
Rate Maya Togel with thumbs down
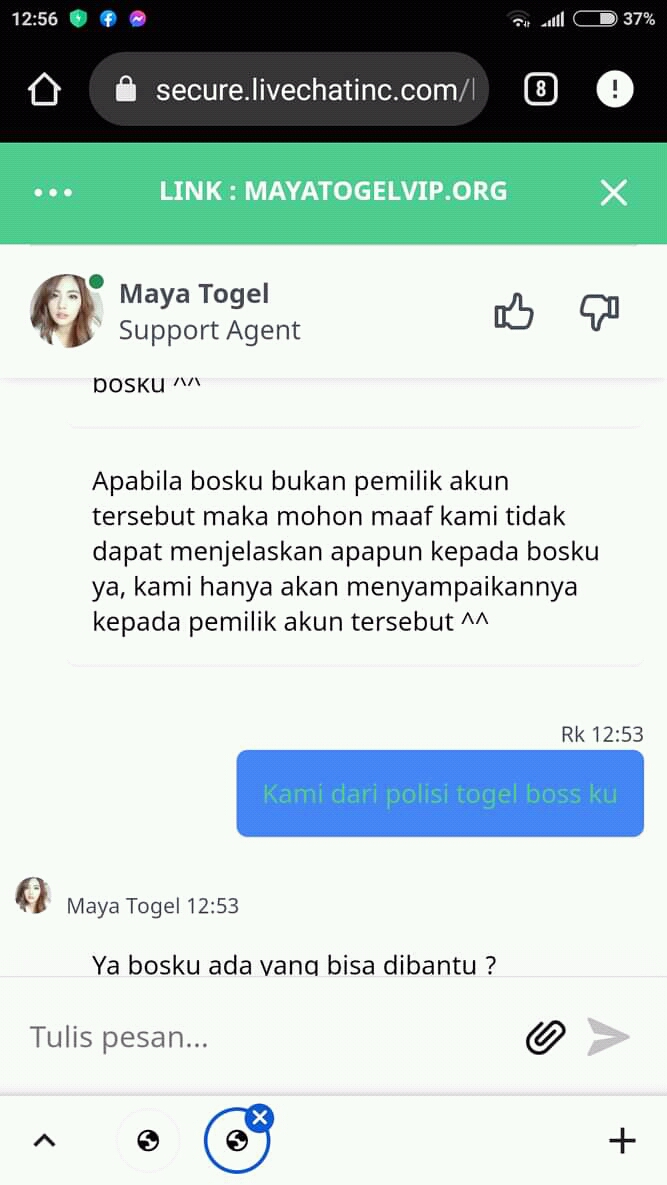point(599,313)
